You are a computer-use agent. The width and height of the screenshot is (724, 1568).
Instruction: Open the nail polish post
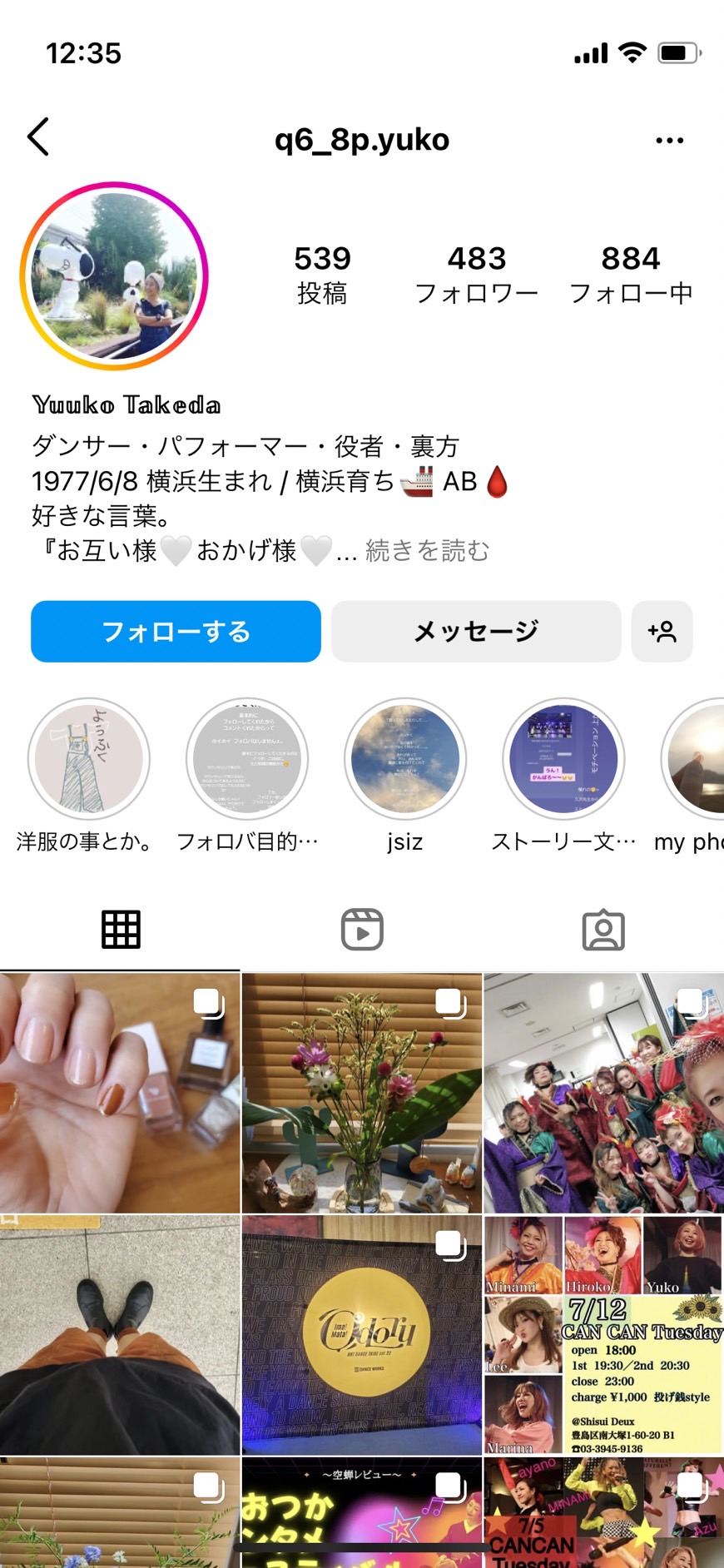[x=120, y=1093]
